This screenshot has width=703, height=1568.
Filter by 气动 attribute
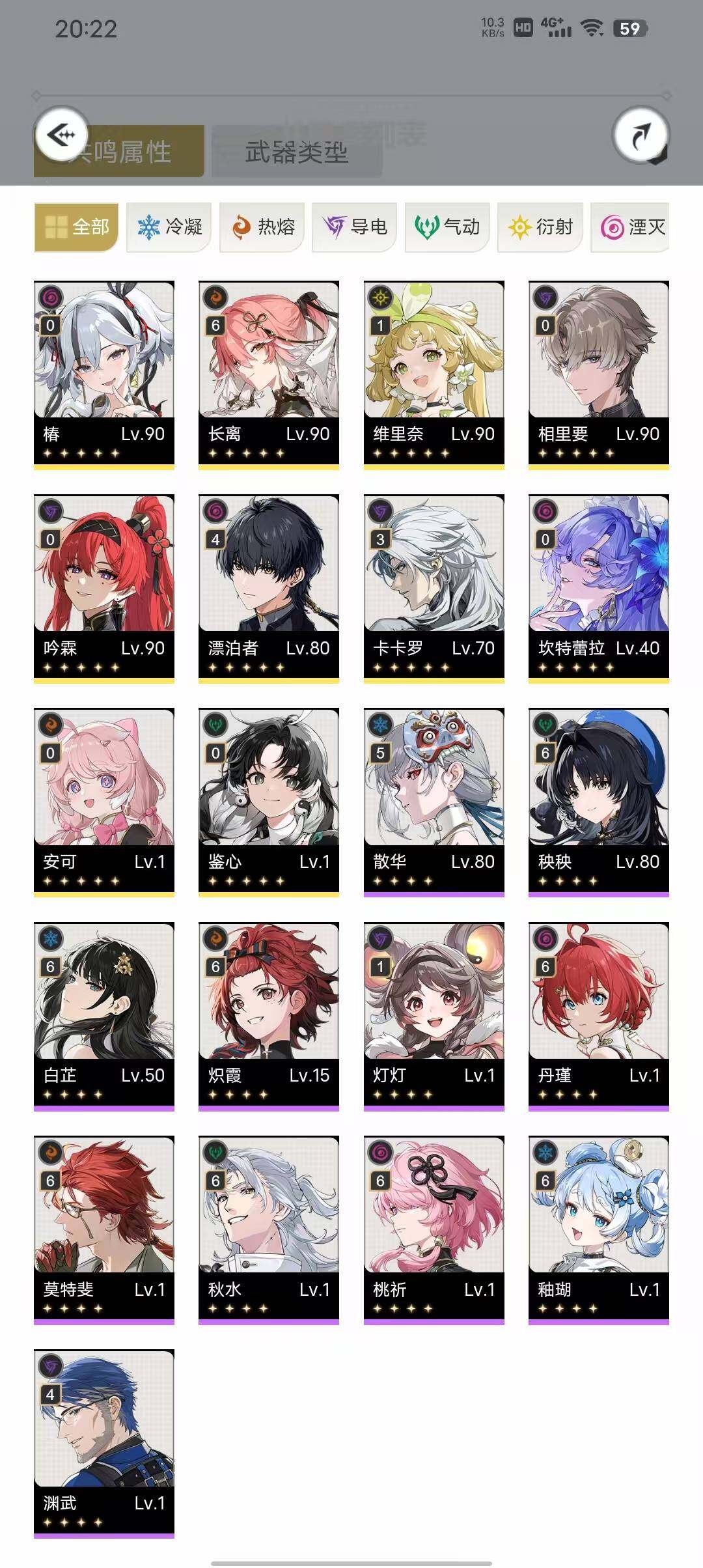coord(447,227)
